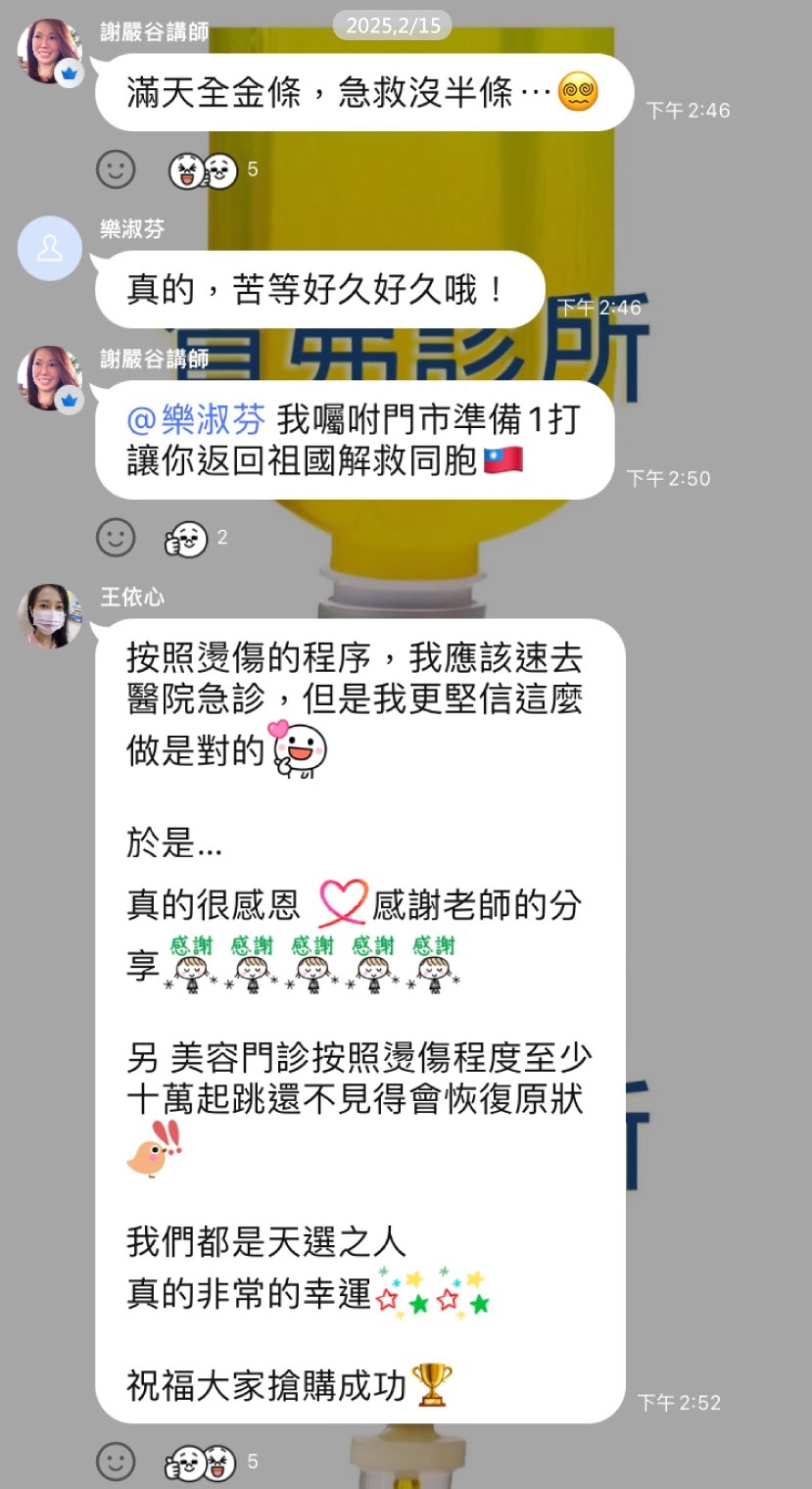Open 樂淑芬's profile avatar
Image resolution: width=812 pixels, height=1489 pixels.
point(49,248)
